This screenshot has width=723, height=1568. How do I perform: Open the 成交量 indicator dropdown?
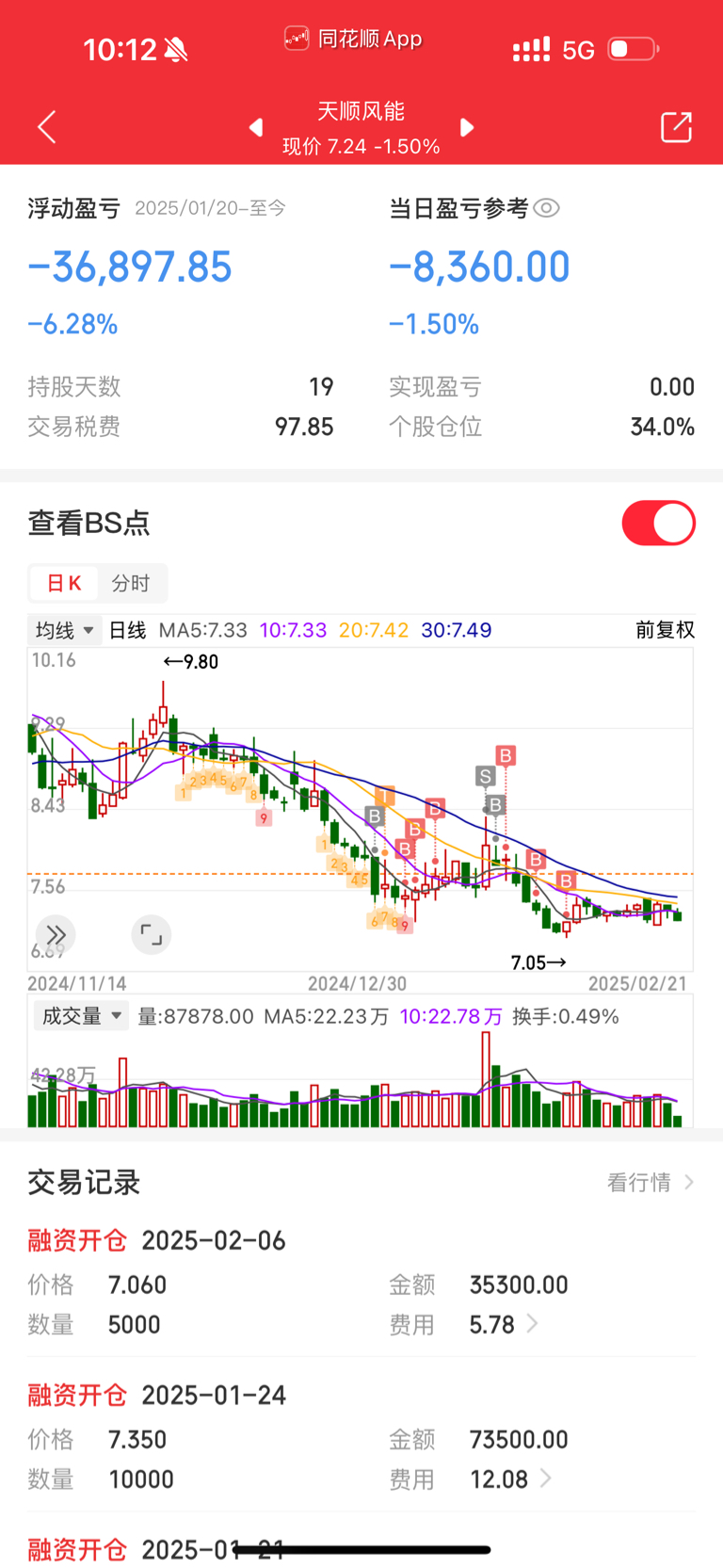pyautogui.click(x=81, y=1016)
